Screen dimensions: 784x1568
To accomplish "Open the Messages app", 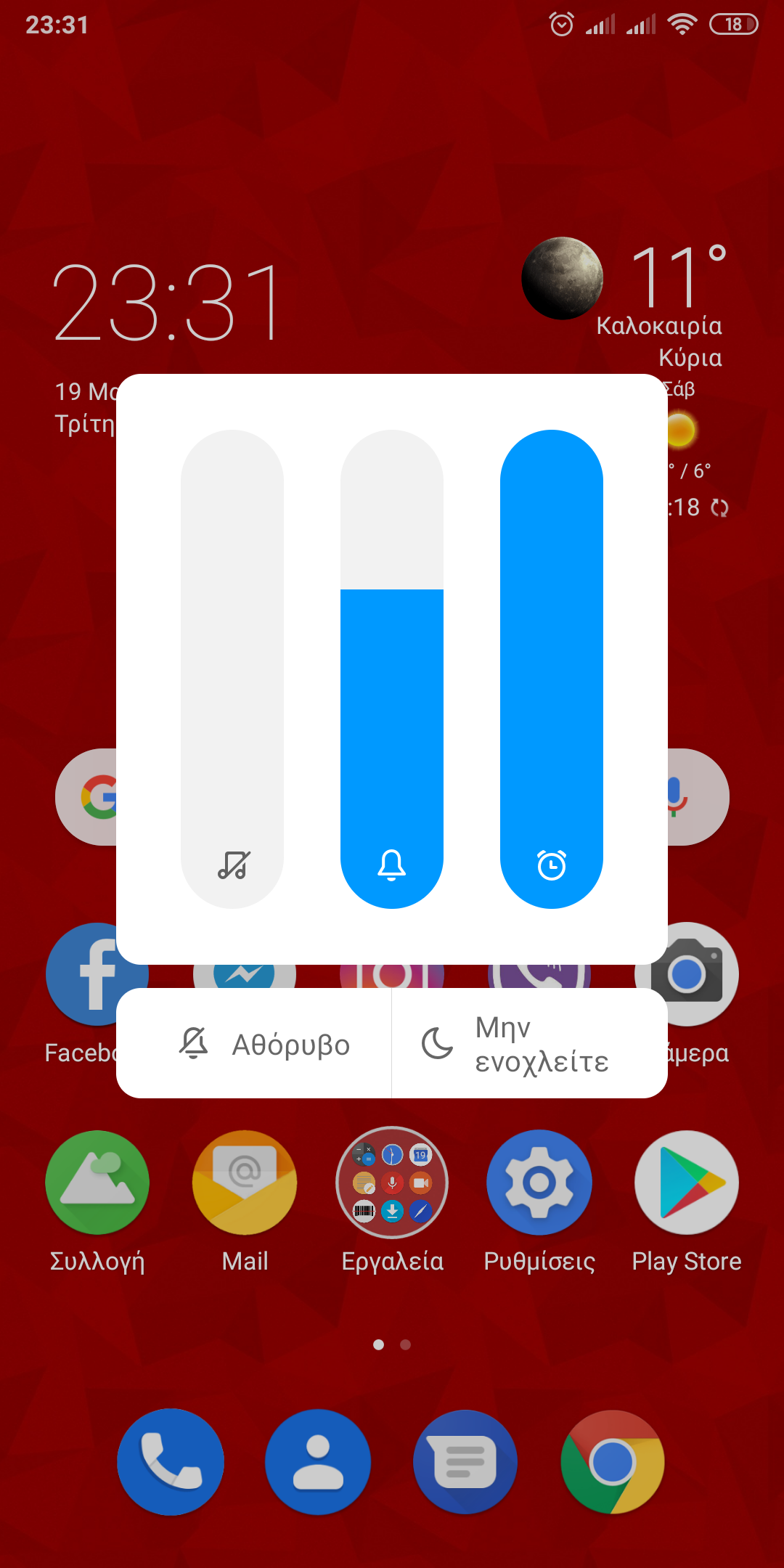I will coord(465,1462).
